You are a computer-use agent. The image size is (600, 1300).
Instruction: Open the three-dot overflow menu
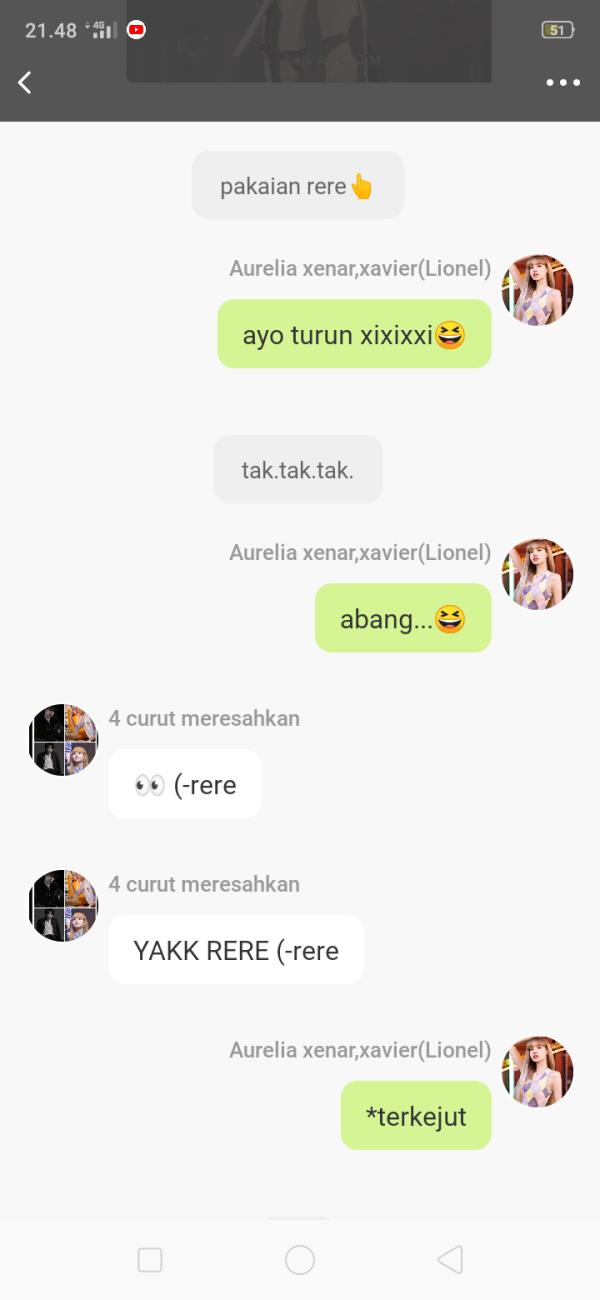coord(563,83)
